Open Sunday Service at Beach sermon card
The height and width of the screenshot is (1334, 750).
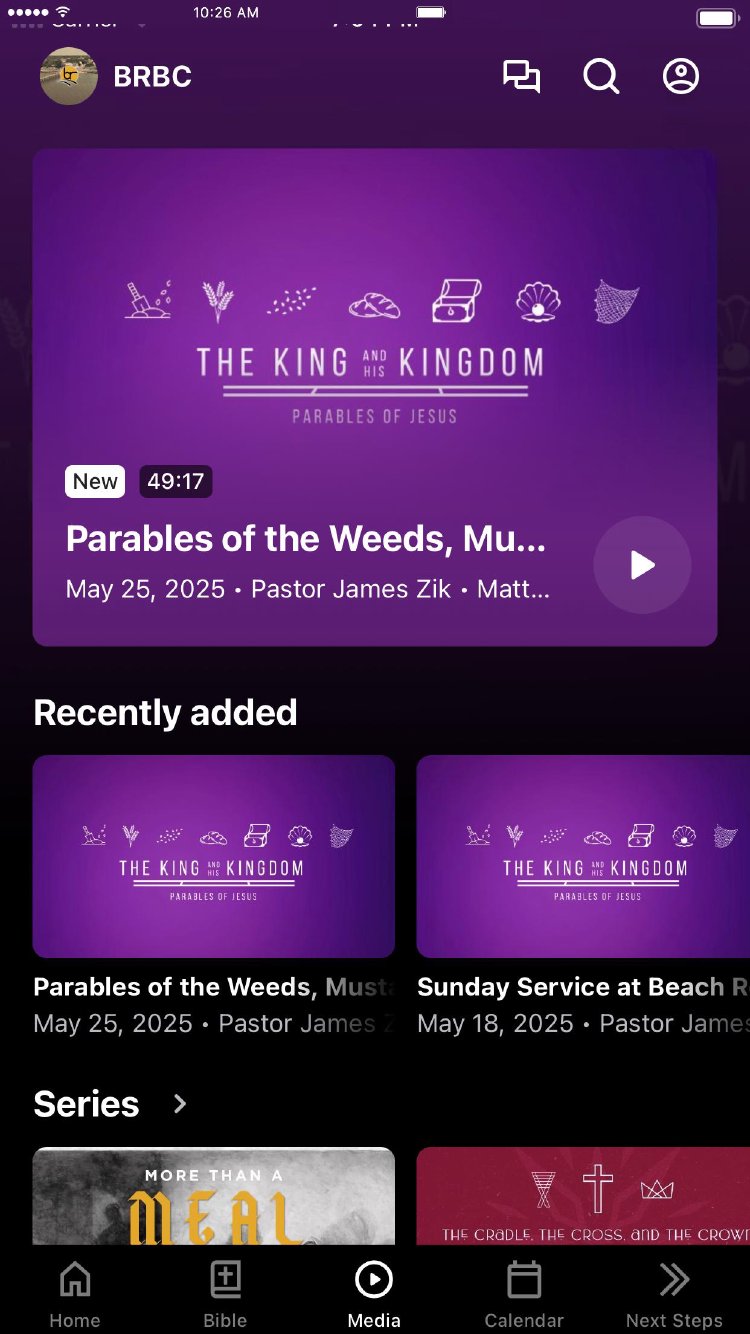[x=583, y=857]
